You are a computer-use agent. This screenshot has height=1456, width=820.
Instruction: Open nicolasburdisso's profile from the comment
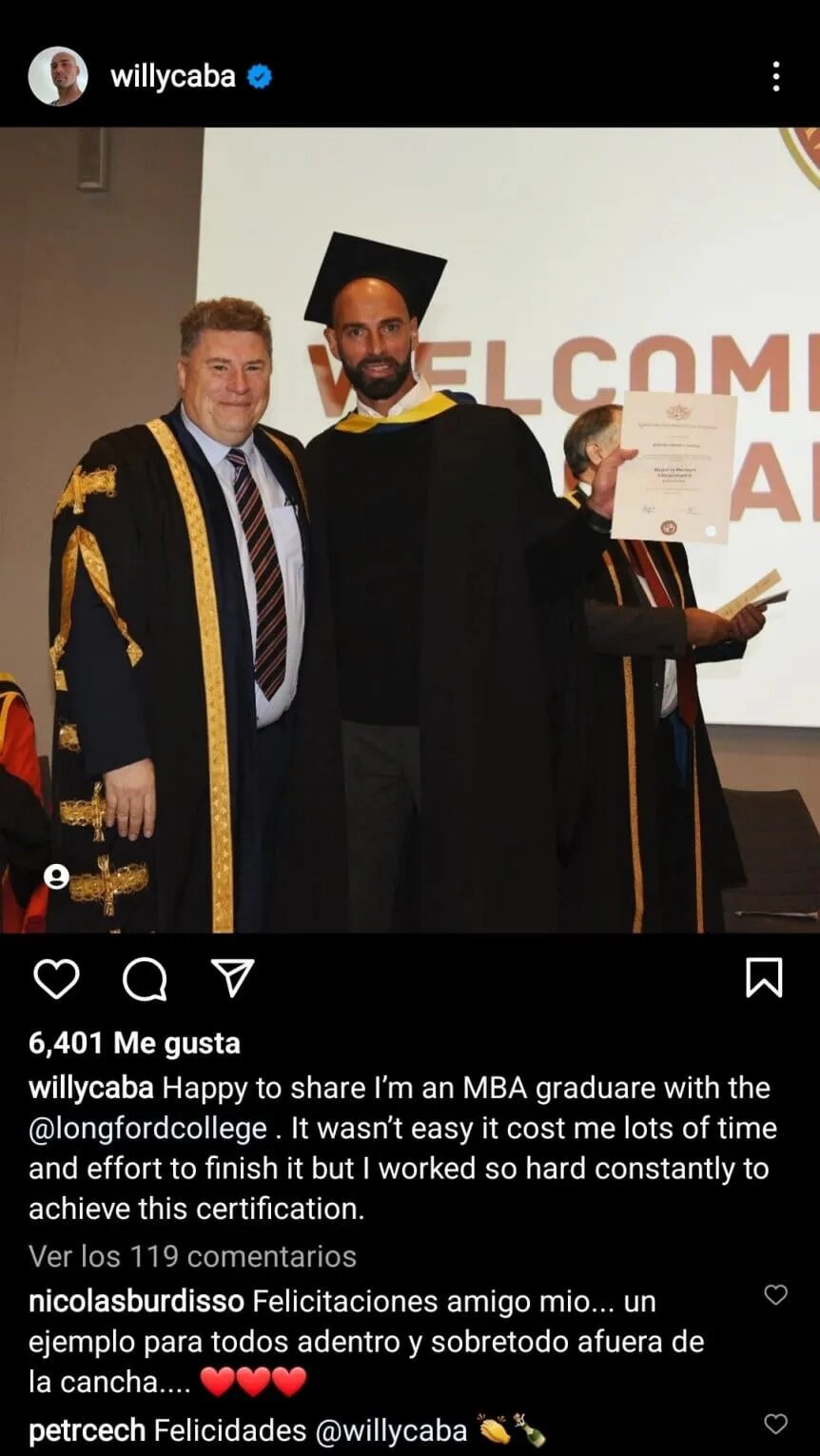tap(136, 1301)
